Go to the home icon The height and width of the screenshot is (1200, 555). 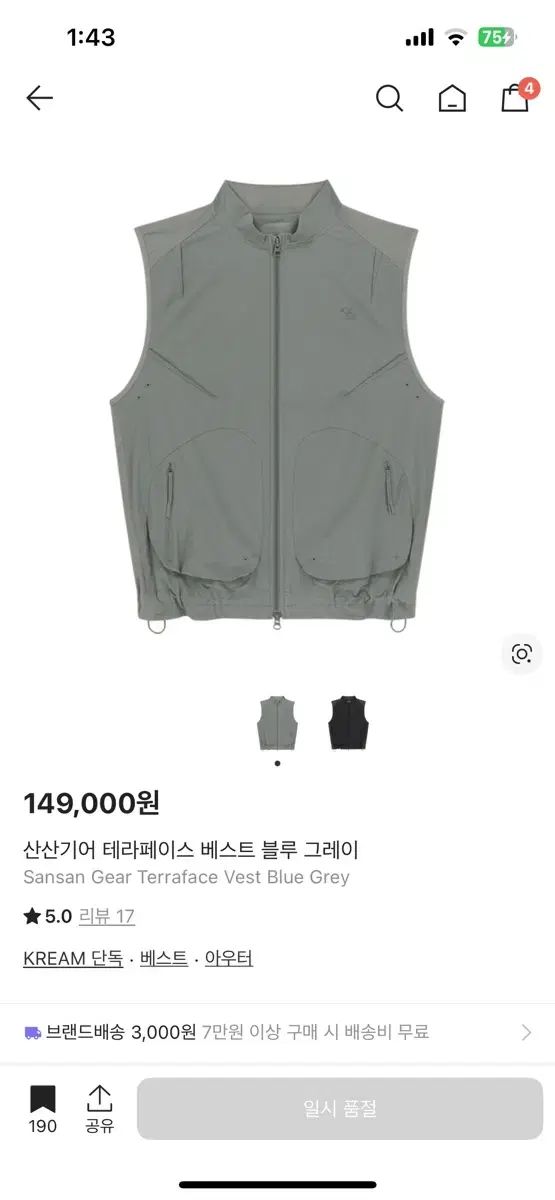click(452, 98)
